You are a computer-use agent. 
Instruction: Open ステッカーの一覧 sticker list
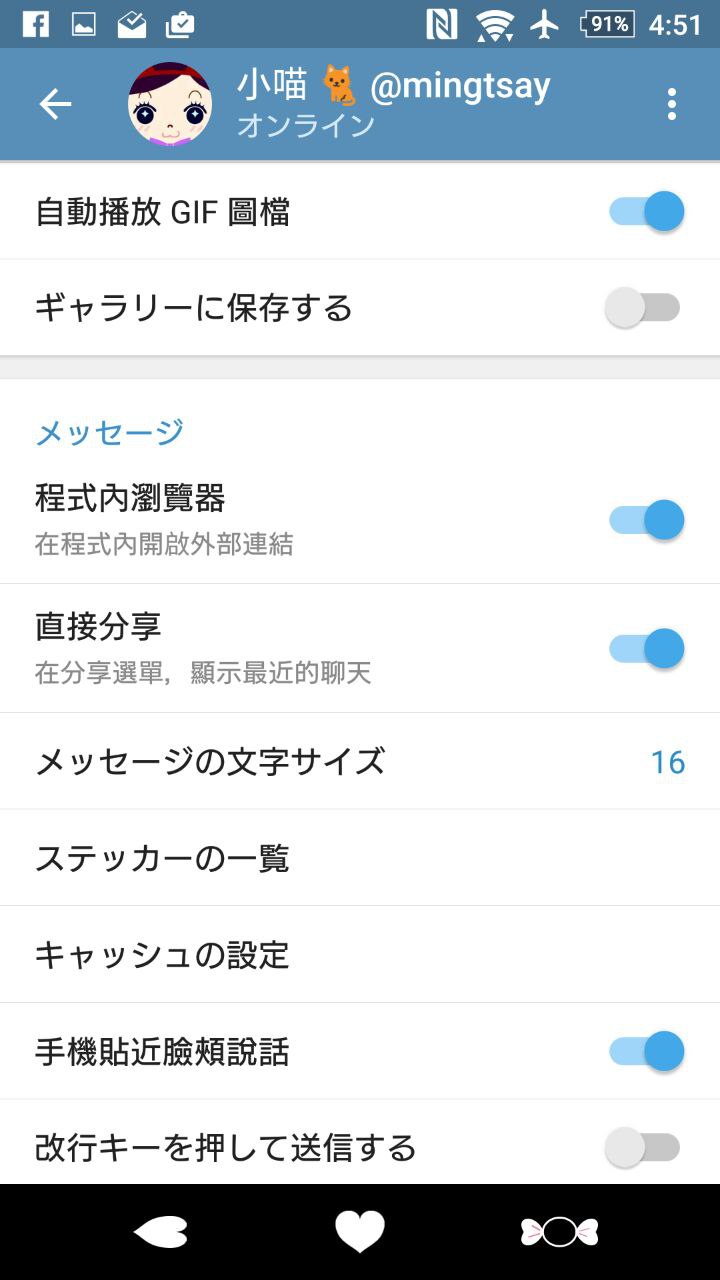360,858
